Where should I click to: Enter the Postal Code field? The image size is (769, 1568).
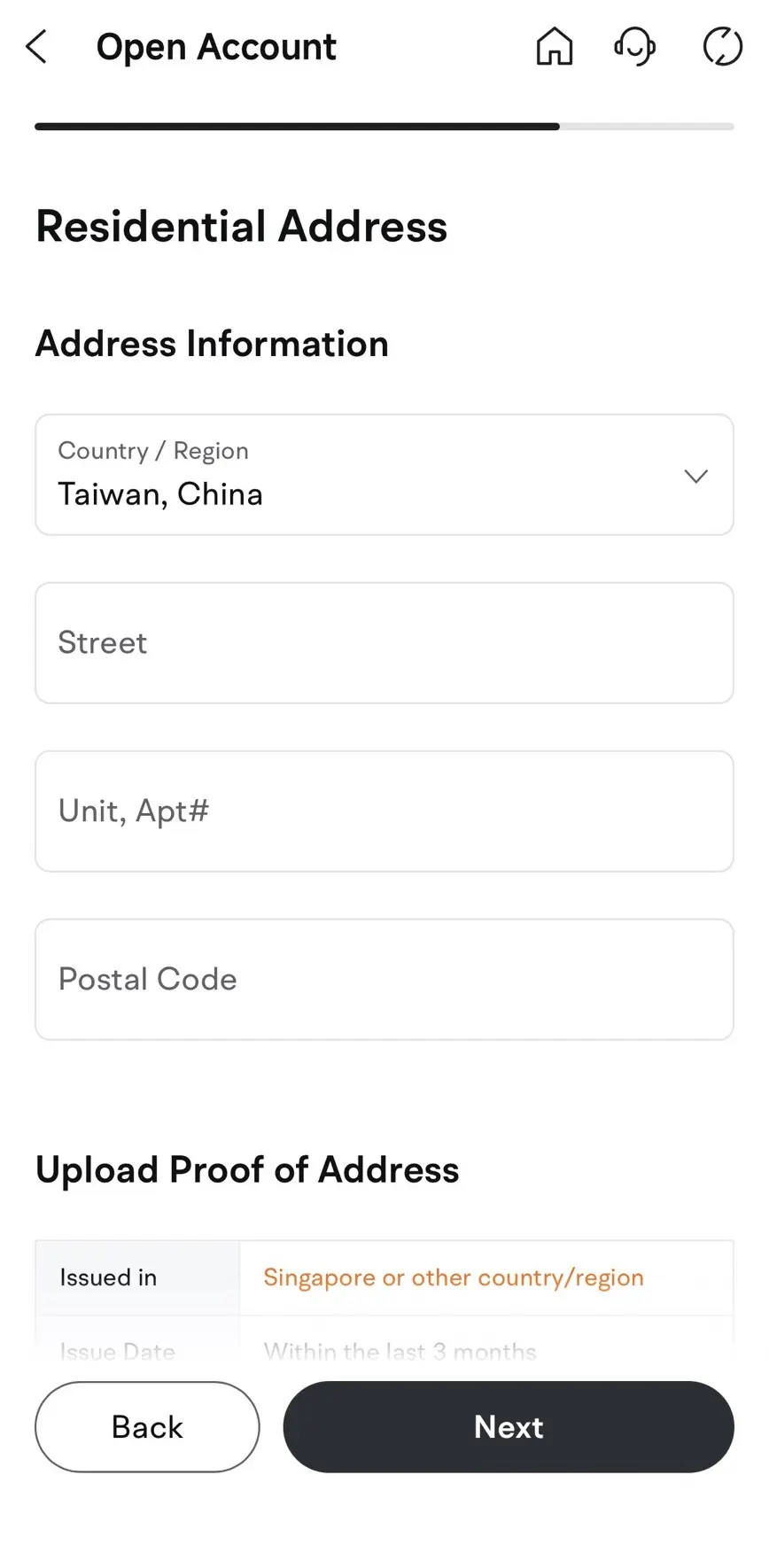(384, 980)
